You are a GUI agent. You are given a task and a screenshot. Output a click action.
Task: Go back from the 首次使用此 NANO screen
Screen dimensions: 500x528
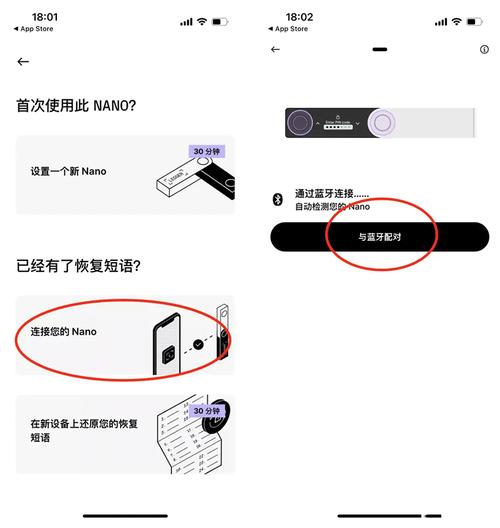coord(23,62)
